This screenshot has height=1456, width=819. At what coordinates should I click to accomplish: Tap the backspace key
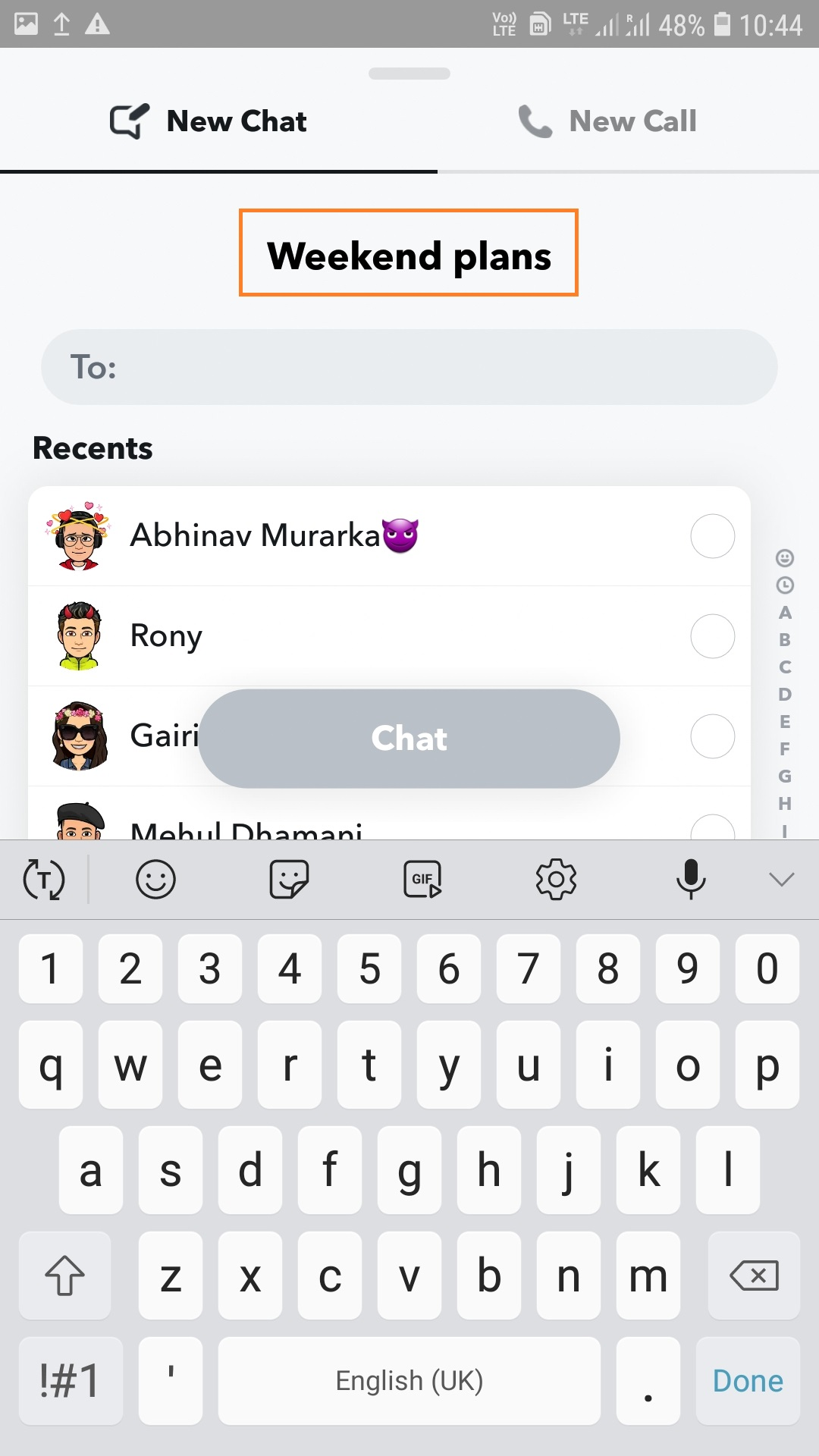(x=754, y=1276)
